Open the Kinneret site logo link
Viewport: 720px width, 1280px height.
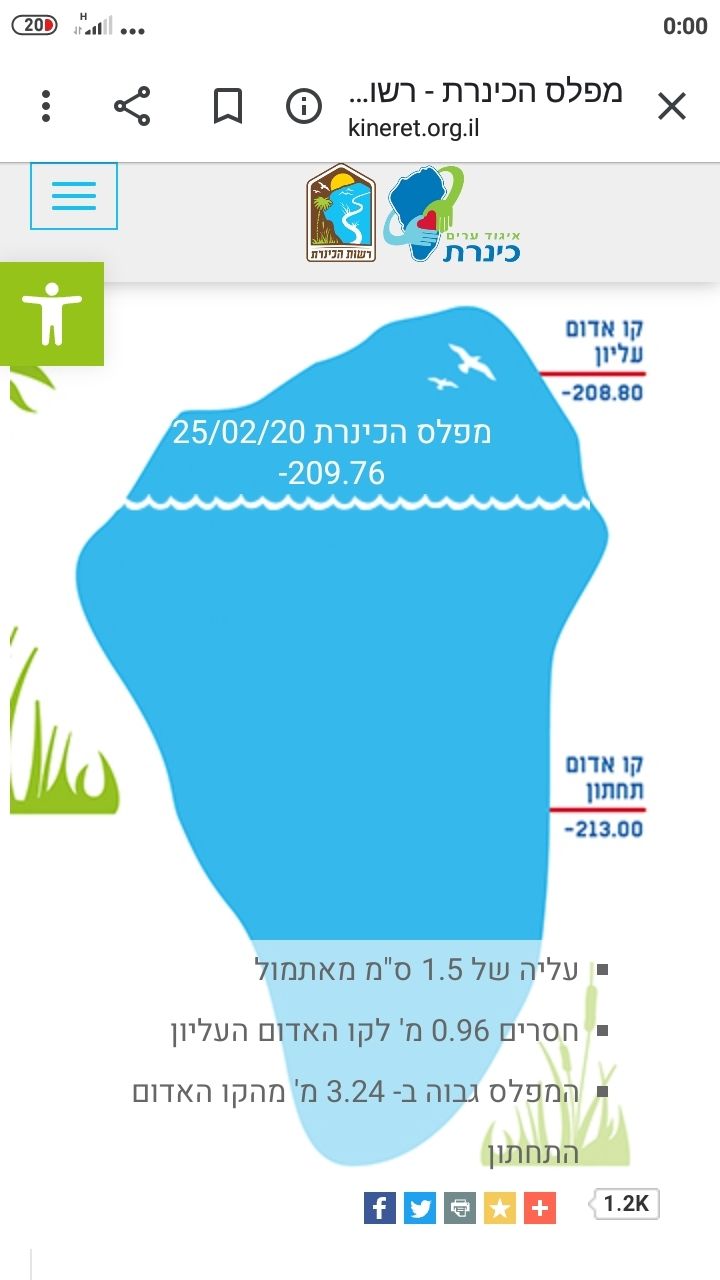[452, 214]
